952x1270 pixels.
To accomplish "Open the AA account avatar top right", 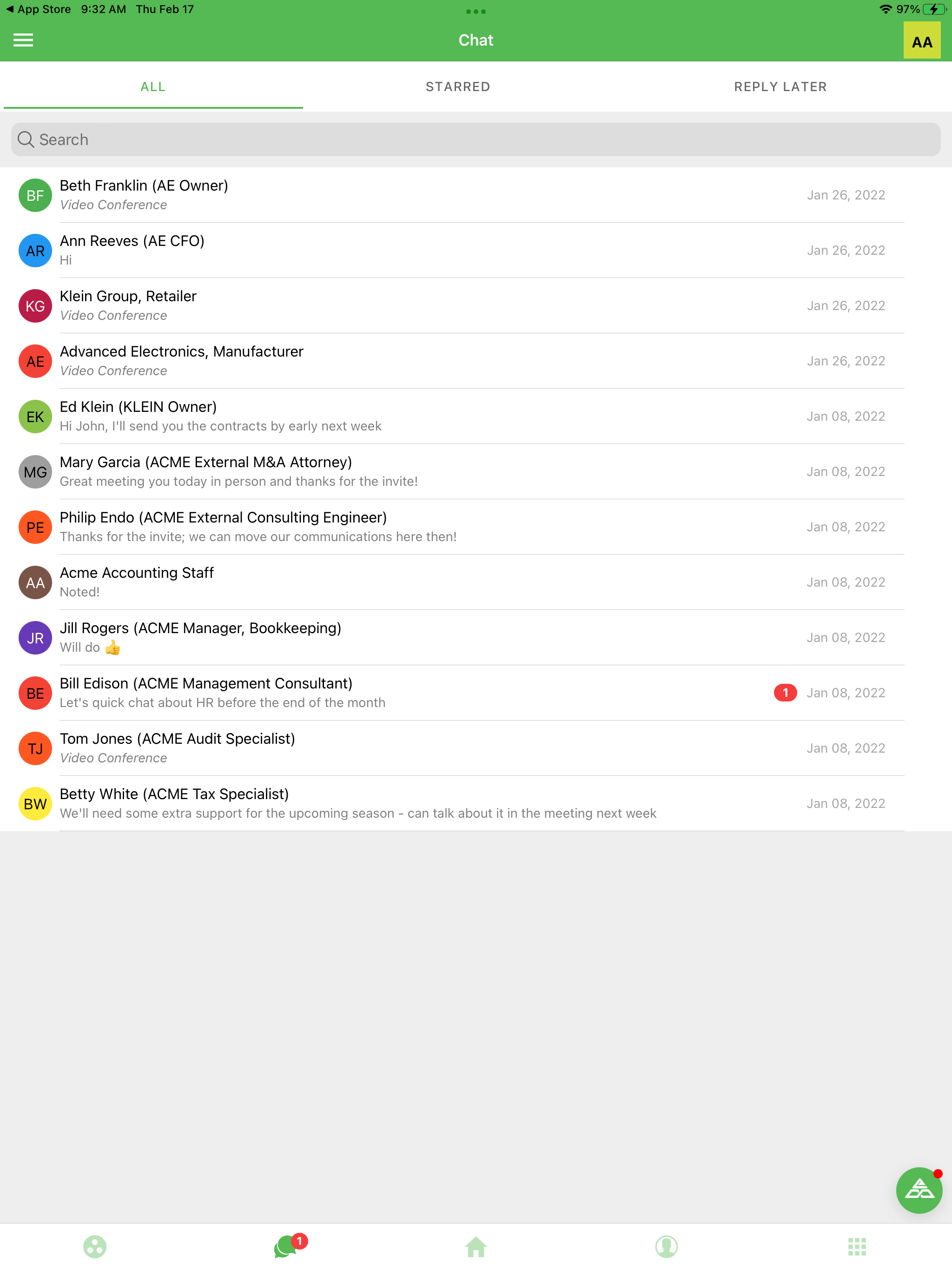I will pyautogui.click(x=922, y=40).
